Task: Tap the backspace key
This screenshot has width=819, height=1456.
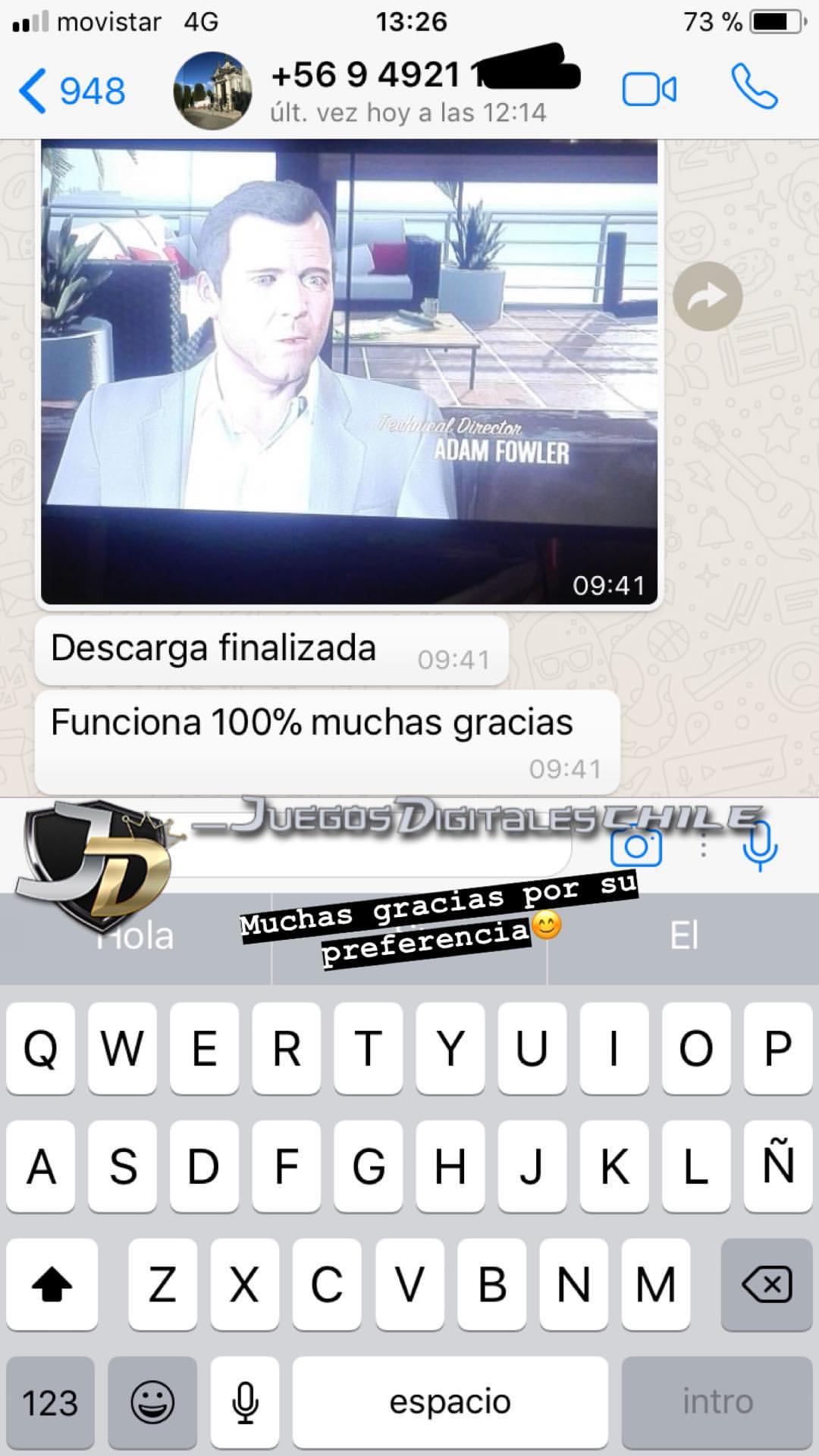Action: click(767, 1285)
